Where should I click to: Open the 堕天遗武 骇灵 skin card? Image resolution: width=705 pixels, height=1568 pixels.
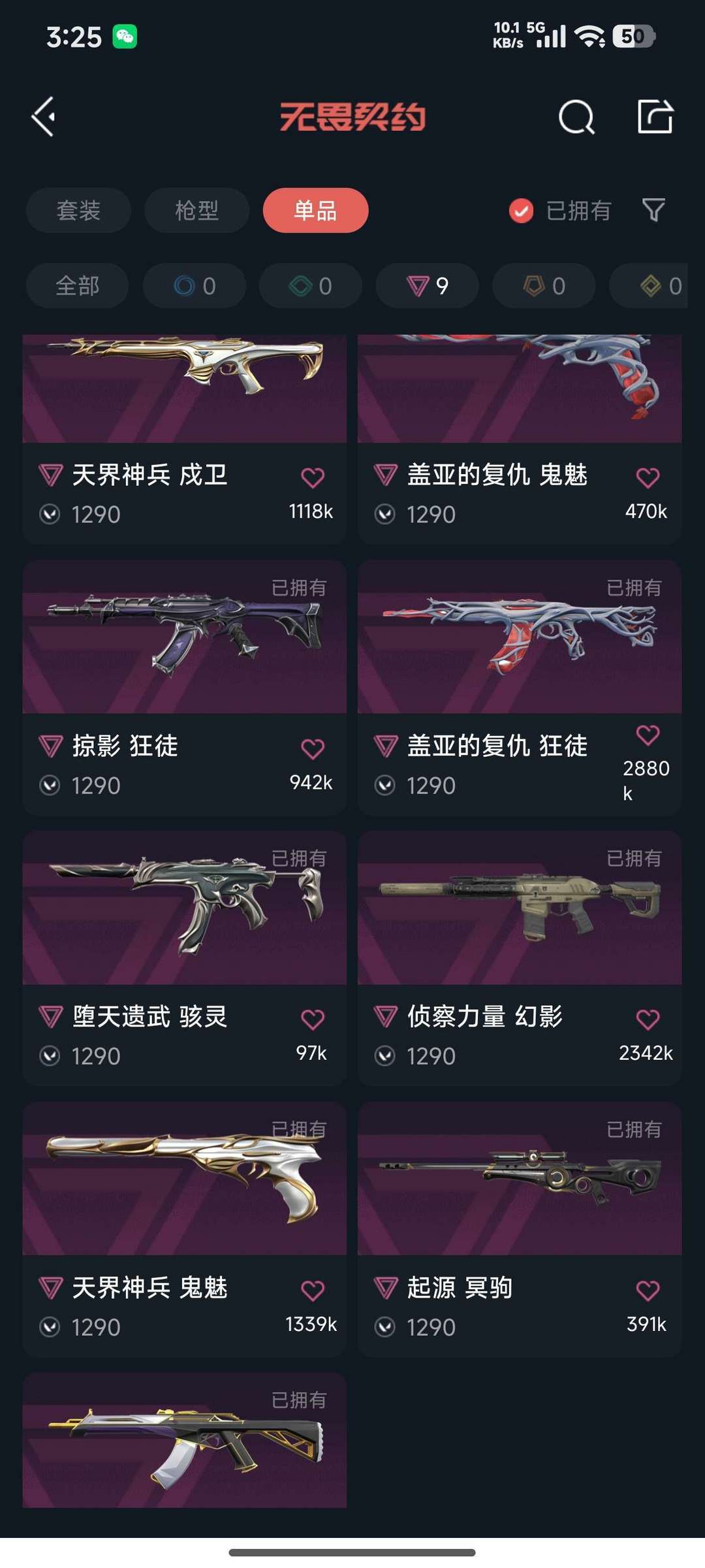184,957
